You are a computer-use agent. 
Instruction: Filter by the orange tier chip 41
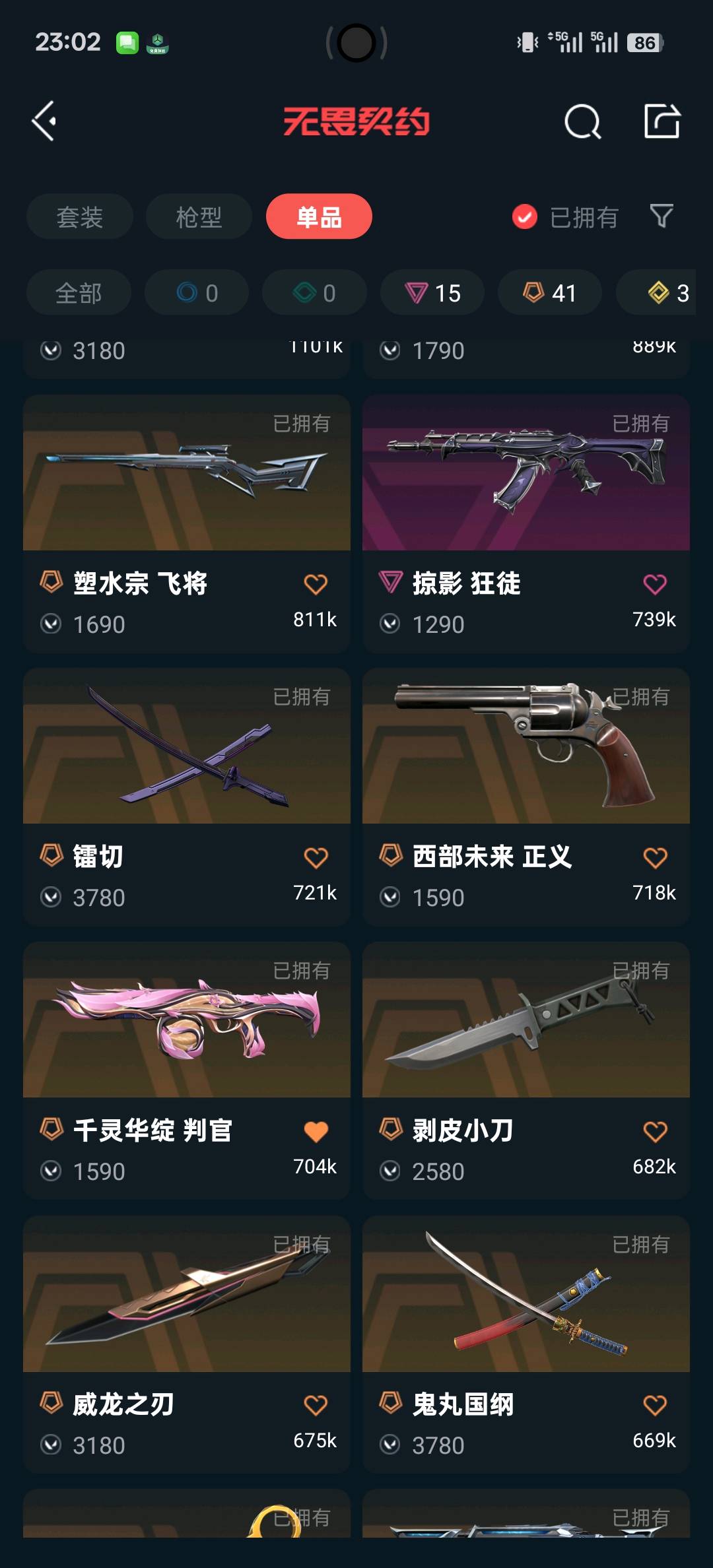coord(549,292)
